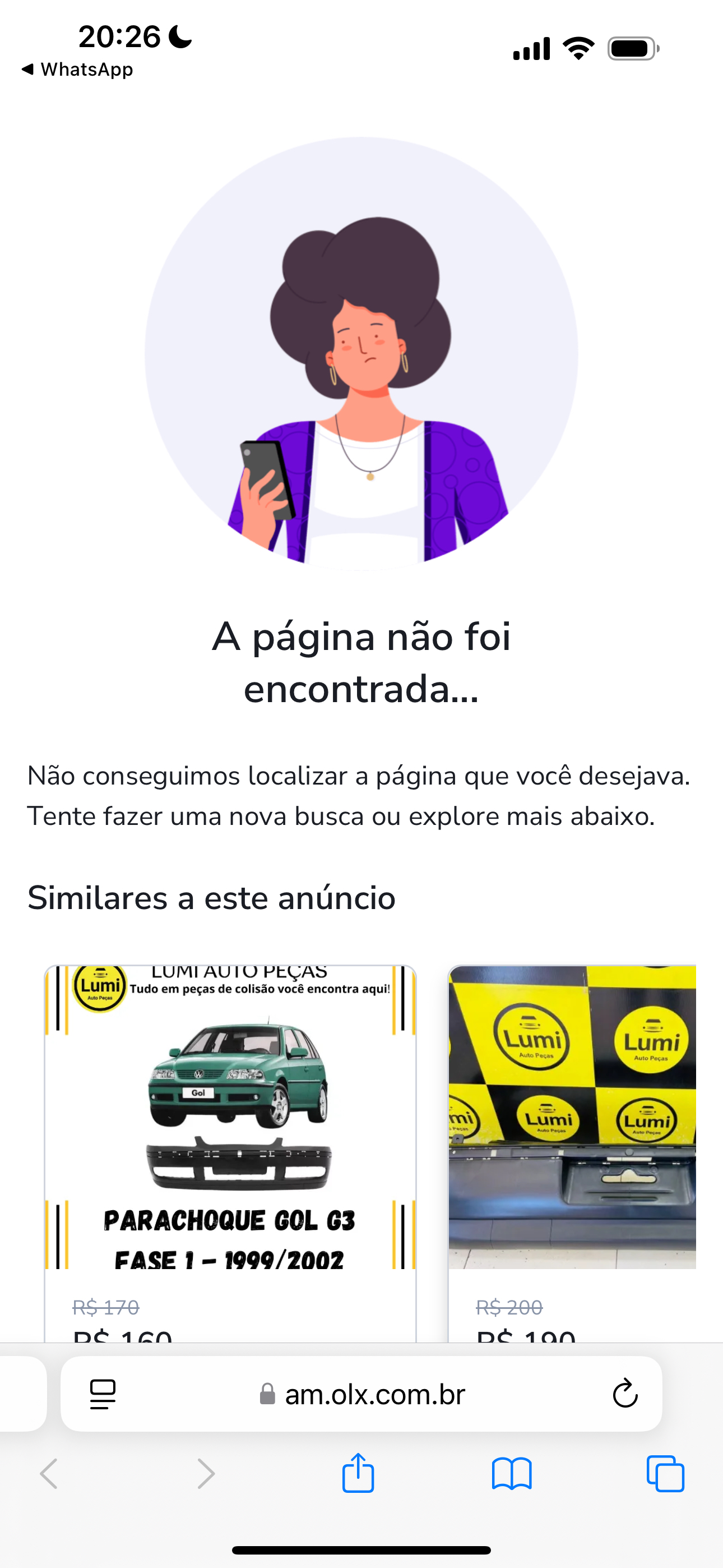Share this page

(x=358, y=1474)
